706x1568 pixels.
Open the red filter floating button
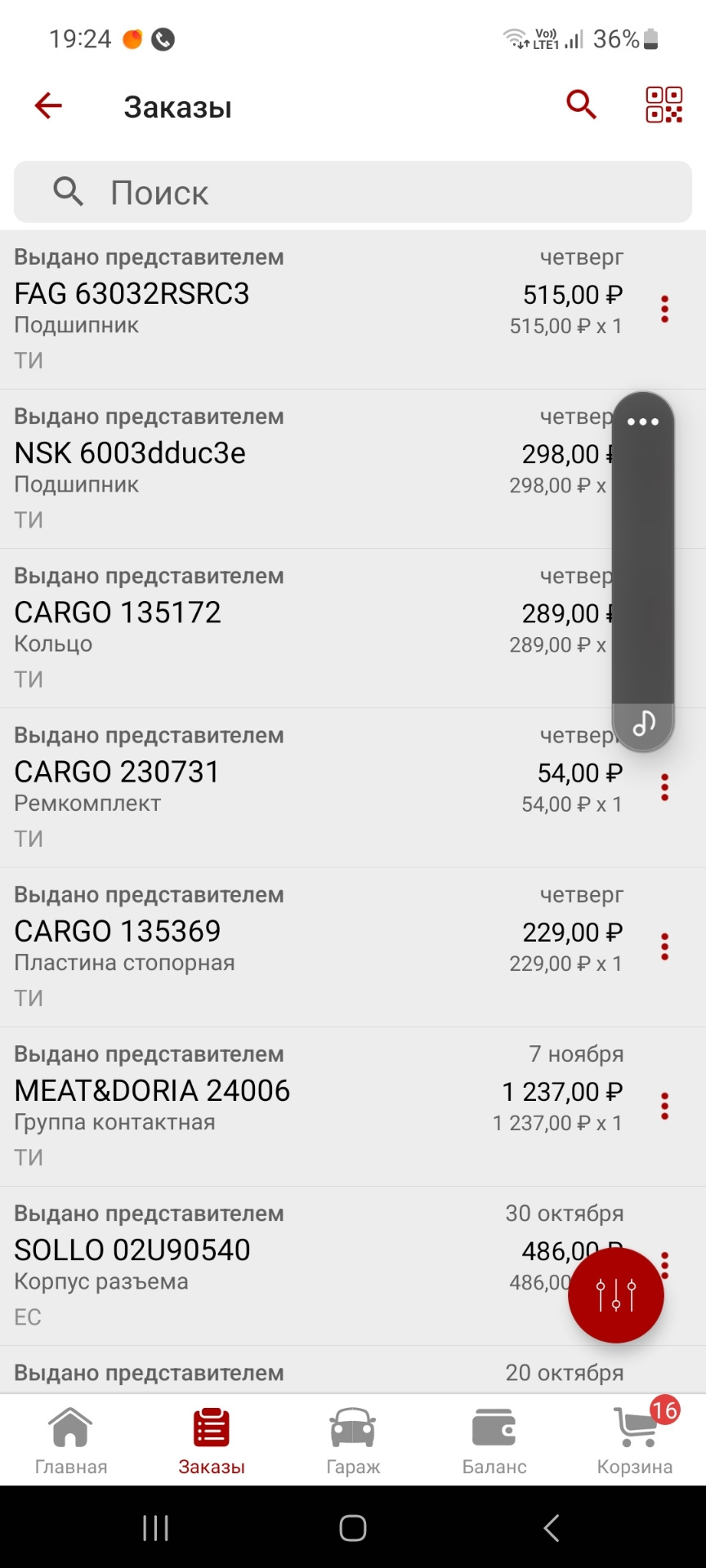(x=615, y=1295)
